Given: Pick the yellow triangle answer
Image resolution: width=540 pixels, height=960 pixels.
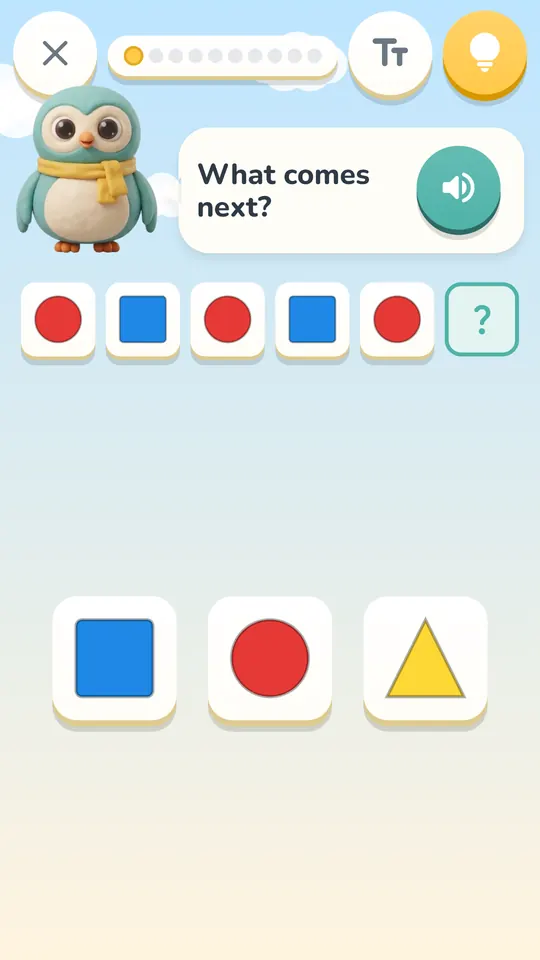Looking at the screenshot, I should point(426,658).
